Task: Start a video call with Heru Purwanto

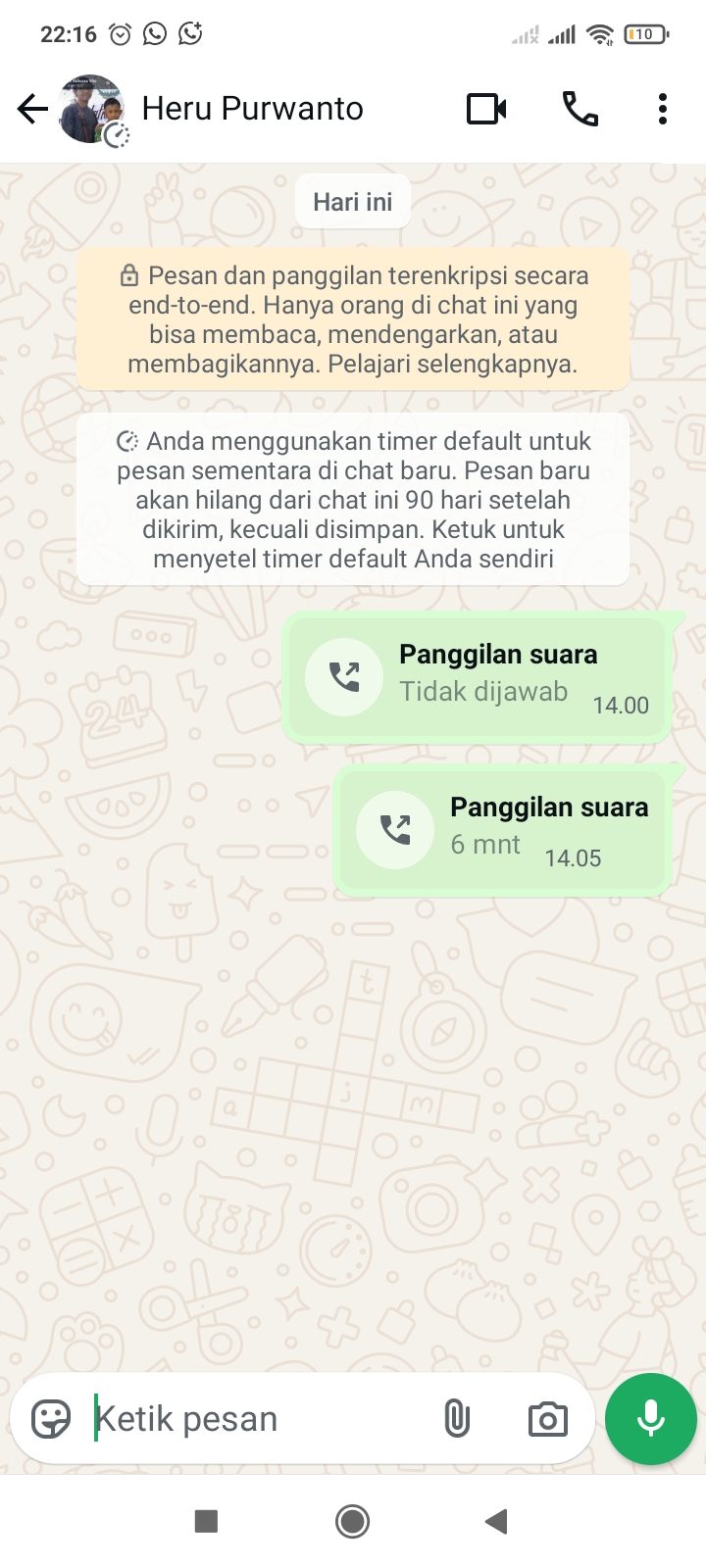Action: (487, 109)
